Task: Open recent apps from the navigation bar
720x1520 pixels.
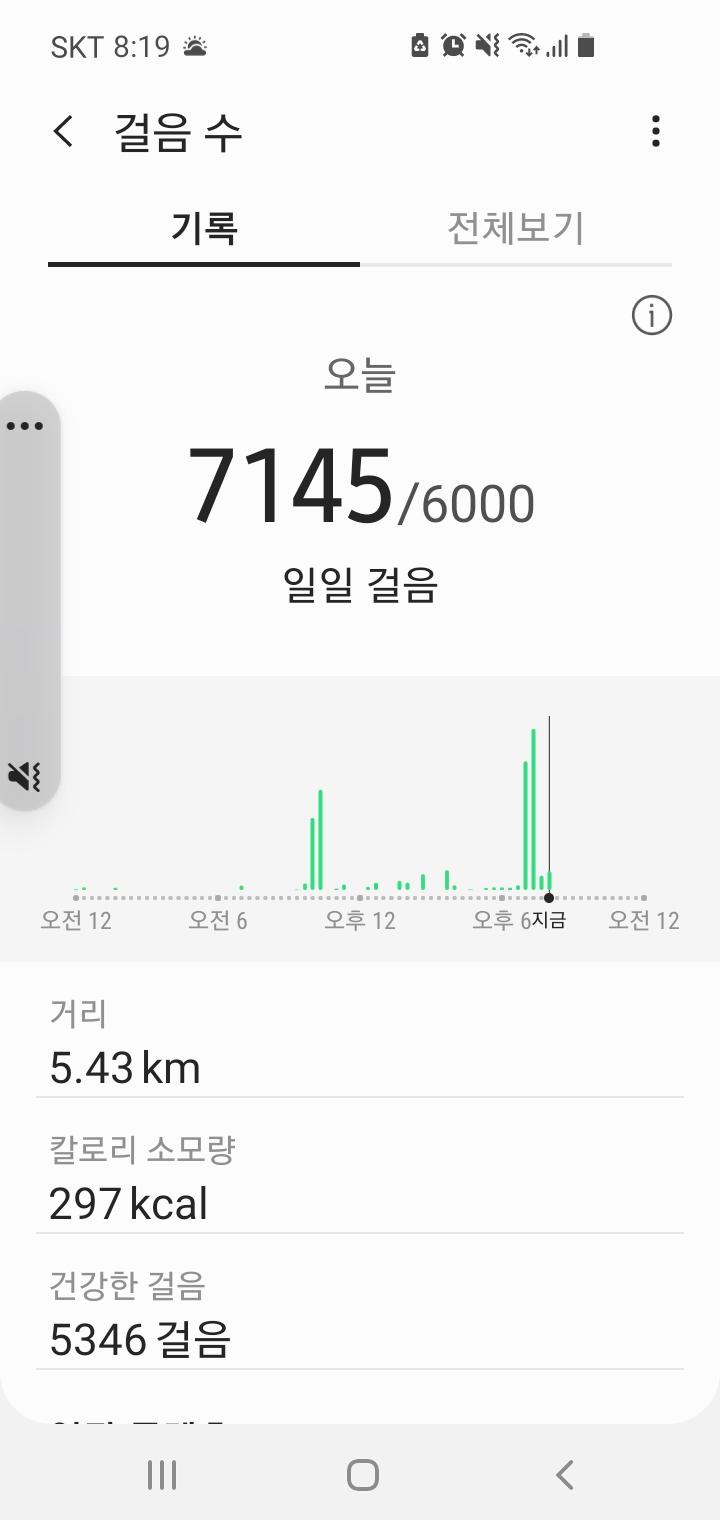Action: [162, 1474]
